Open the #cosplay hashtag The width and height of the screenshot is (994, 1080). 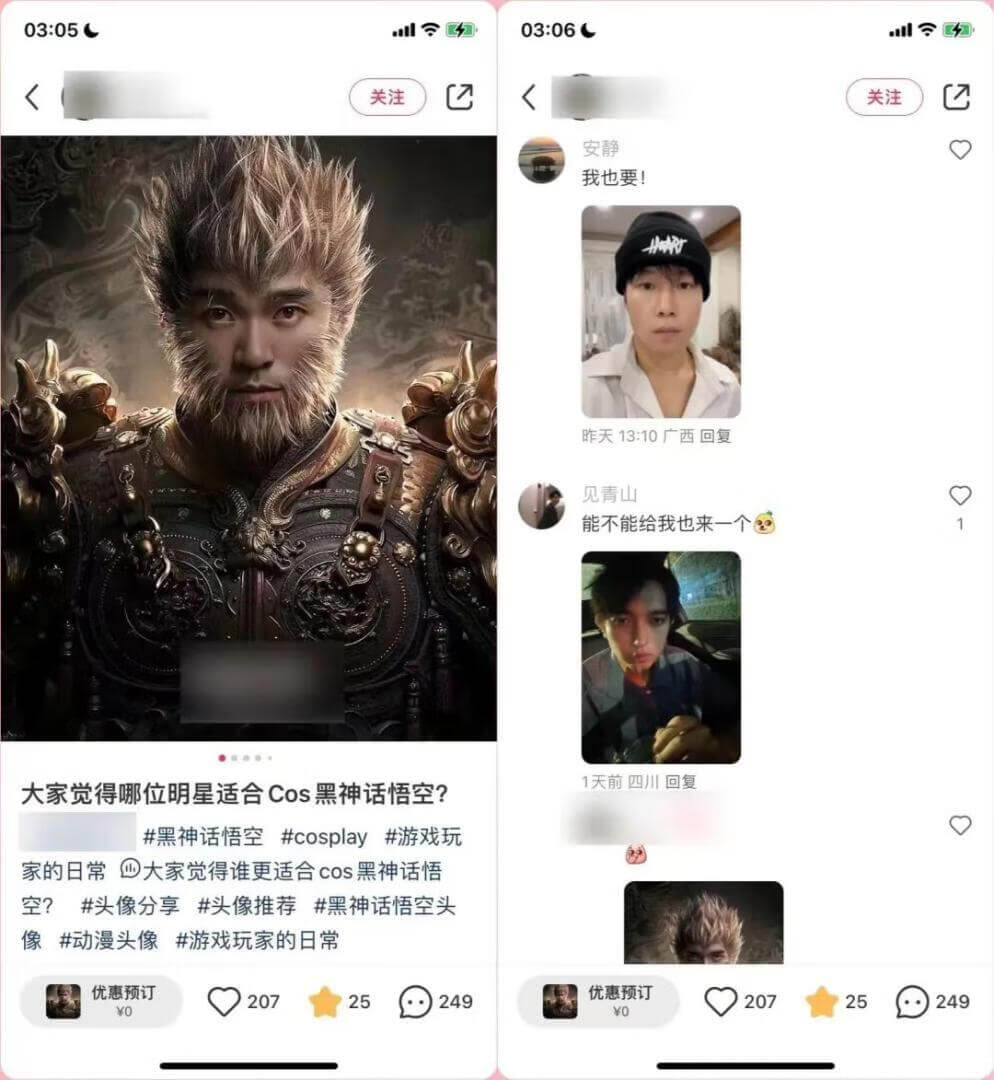(326, 838)
